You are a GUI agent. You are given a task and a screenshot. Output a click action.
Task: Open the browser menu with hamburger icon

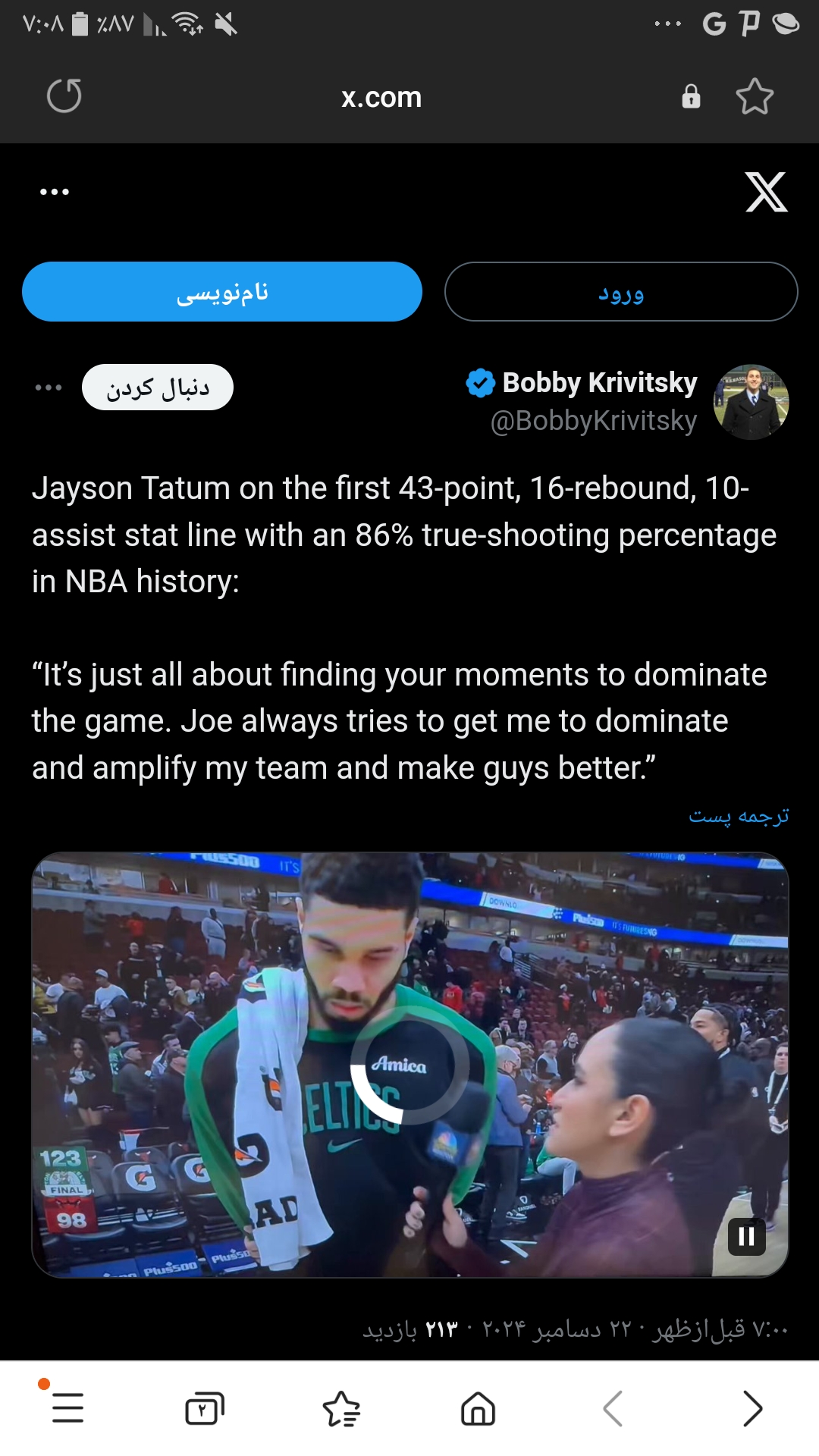pyautogui.click(x=67, y=1407)
